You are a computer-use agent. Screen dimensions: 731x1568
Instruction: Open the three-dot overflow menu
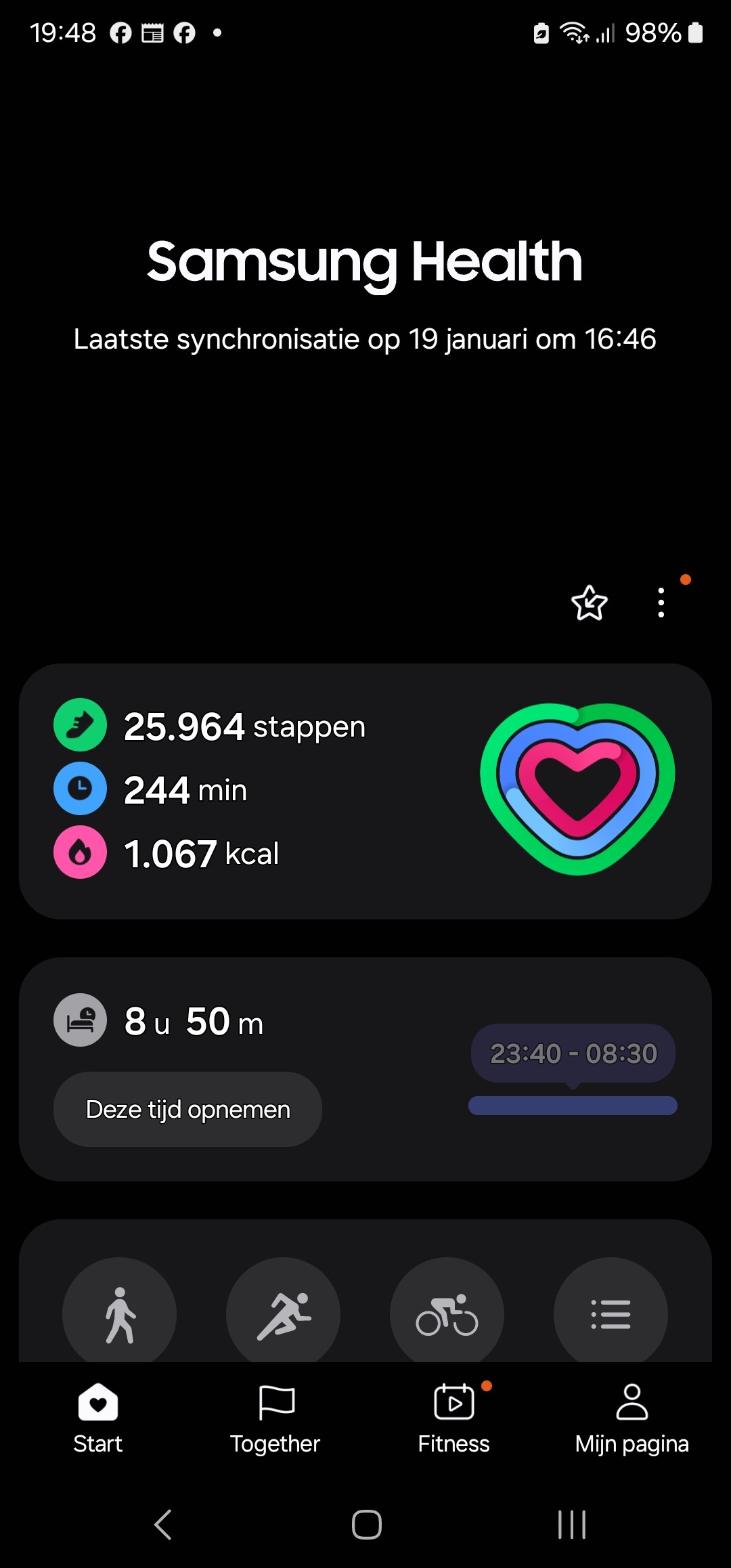[661, 603]
